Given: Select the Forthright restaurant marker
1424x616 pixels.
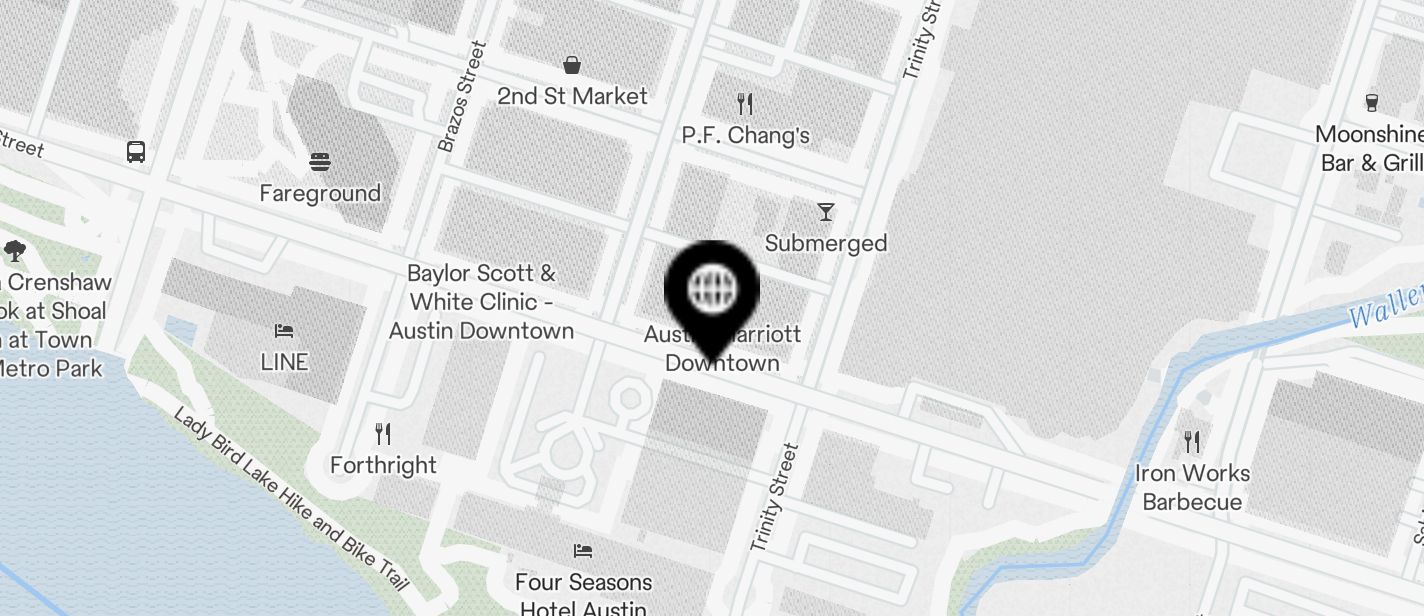Looking at the screenshot, I should pos(382,434).
